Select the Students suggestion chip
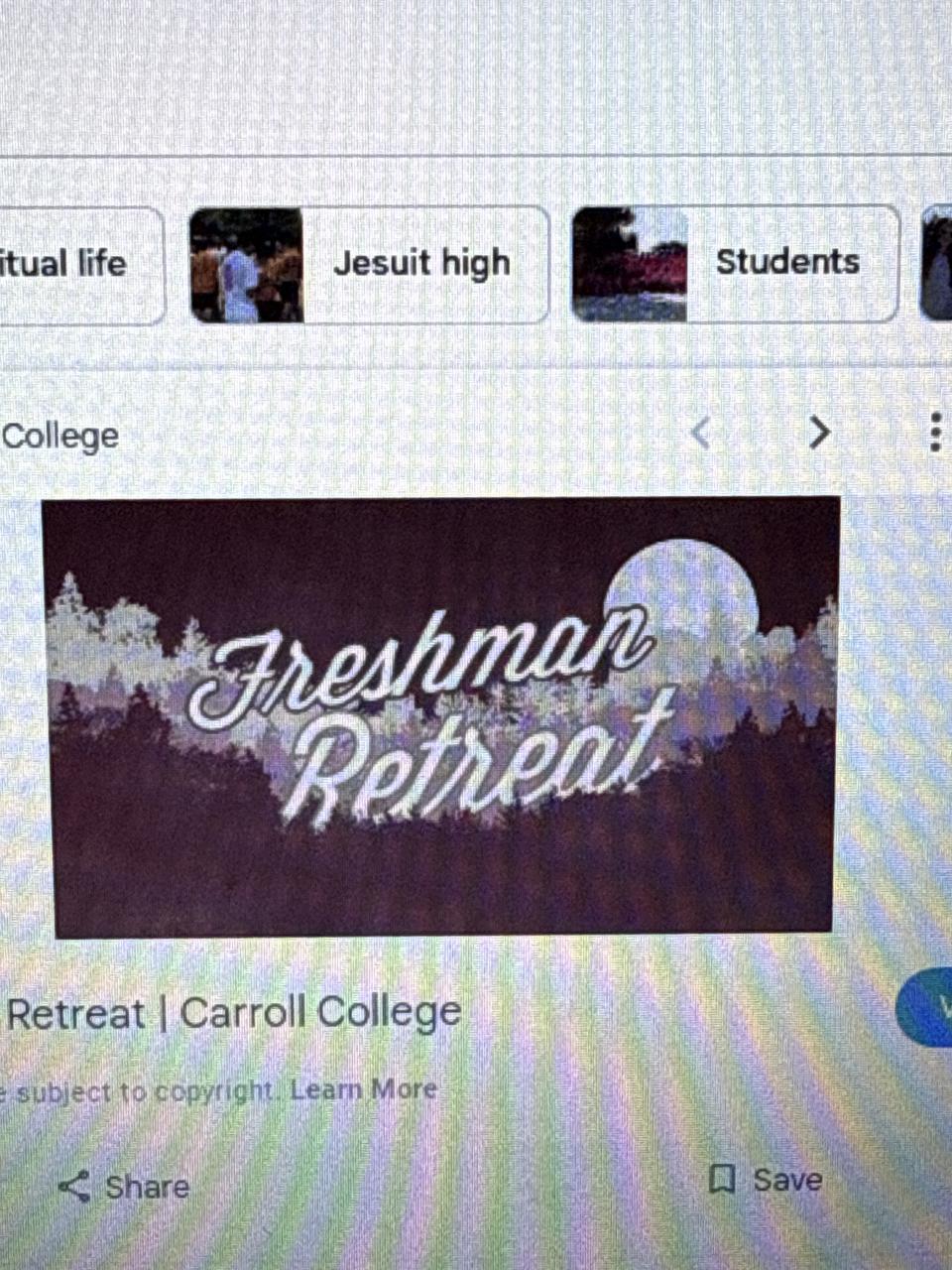The height and width of the screenshot is (1270, 952). (735, 263)
